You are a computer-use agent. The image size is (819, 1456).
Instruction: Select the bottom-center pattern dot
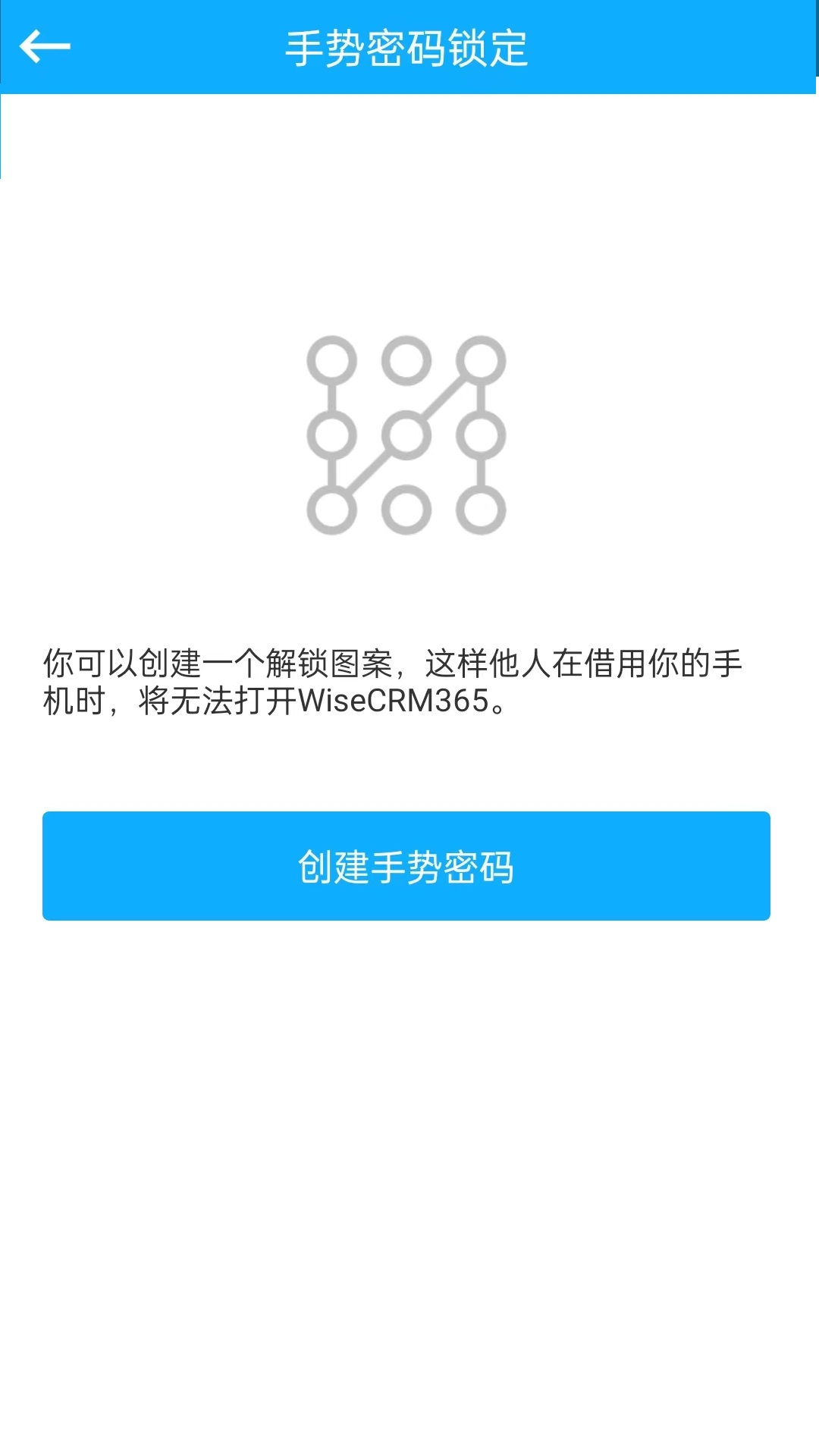[x=406, y=510]
